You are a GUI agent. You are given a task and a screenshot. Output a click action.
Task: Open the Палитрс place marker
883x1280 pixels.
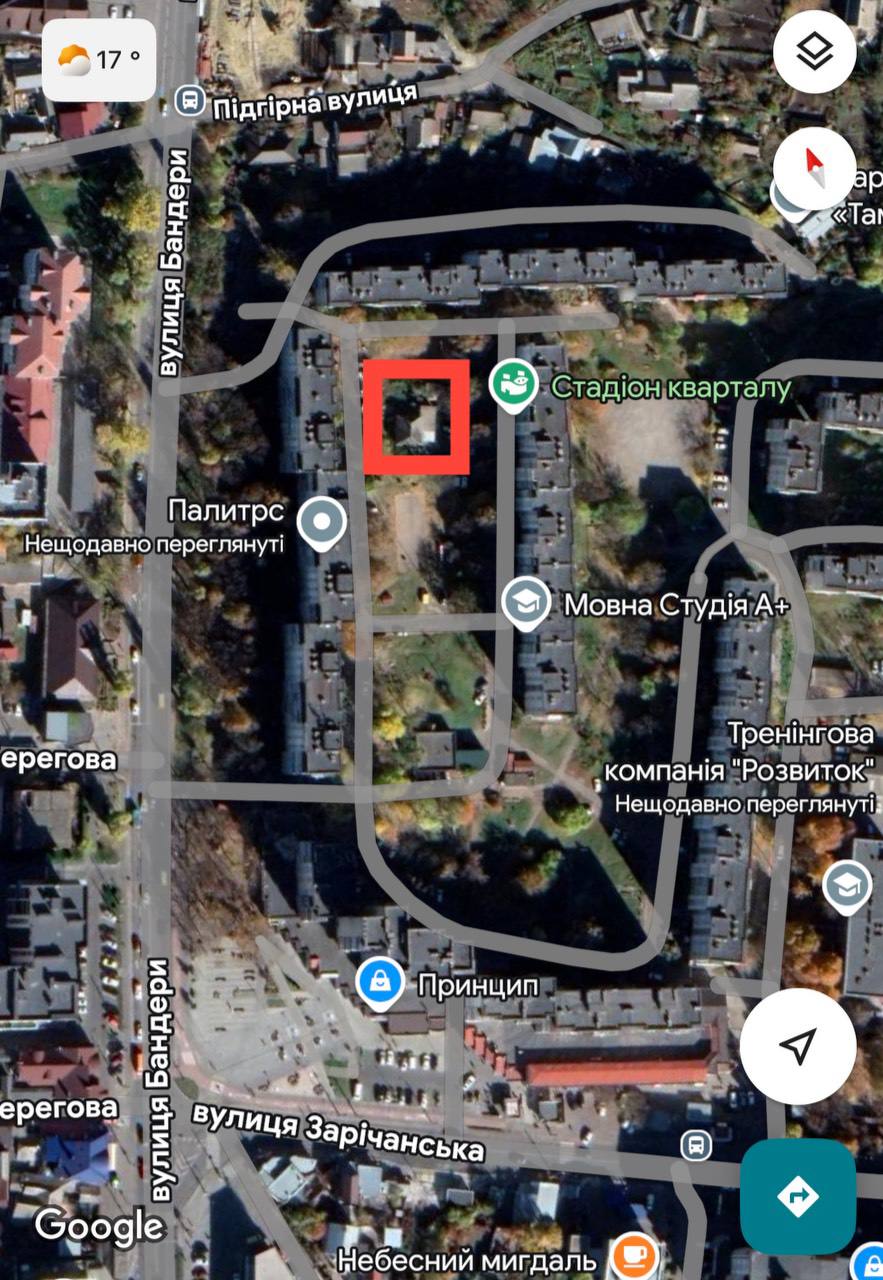(321, 523)
